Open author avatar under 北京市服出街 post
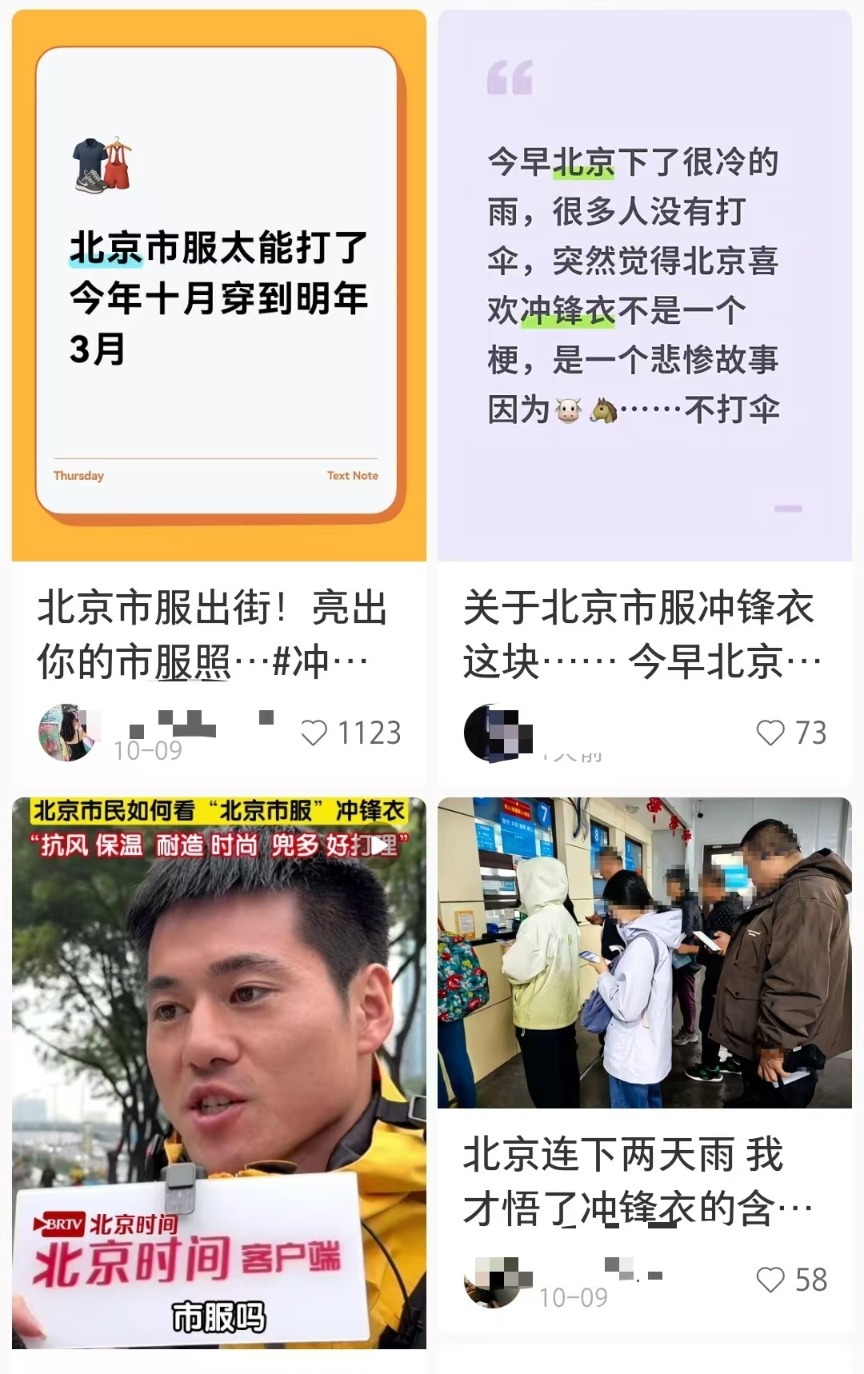 click(x=66, y=733)
